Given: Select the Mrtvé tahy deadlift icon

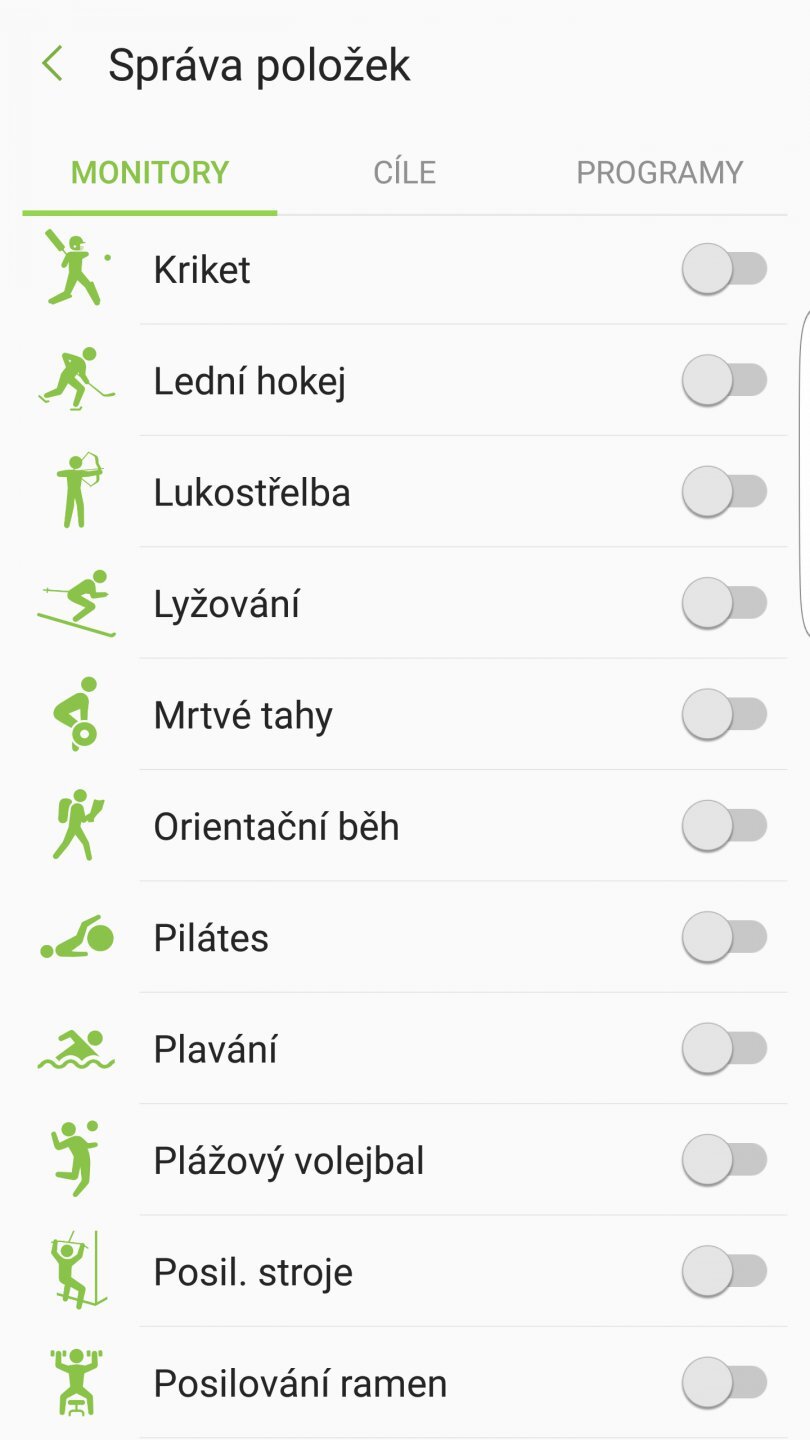Looking at the screenshot, I should [75, 713].
